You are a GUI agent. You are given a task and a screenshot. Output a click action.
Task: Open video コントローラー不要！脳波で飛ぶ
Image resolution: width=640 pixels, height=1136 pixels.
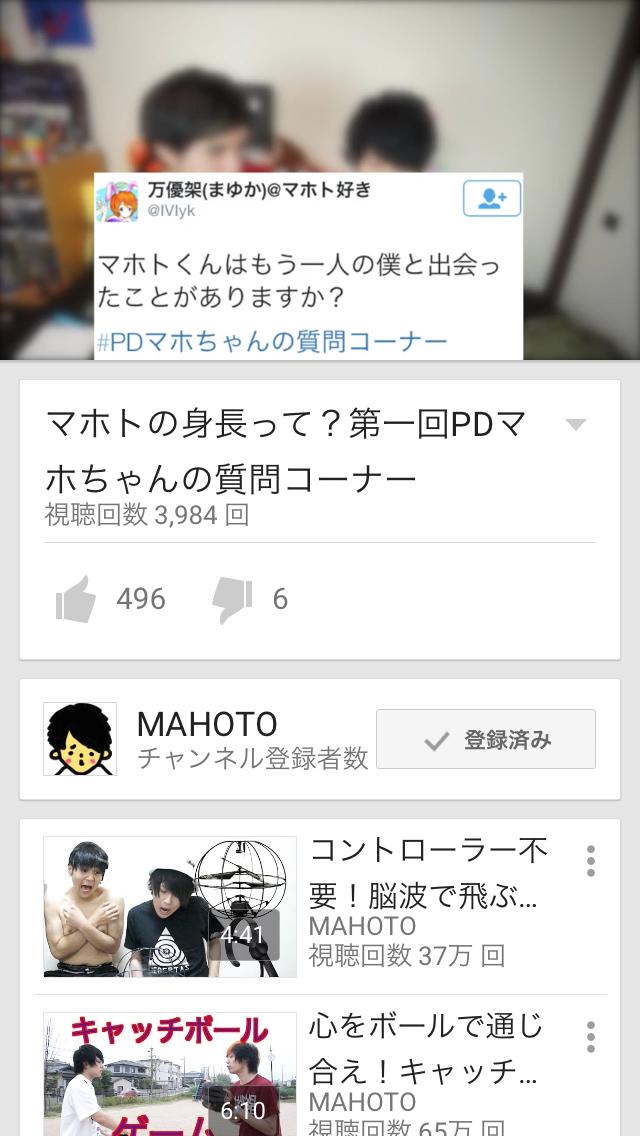pos(170,907)
